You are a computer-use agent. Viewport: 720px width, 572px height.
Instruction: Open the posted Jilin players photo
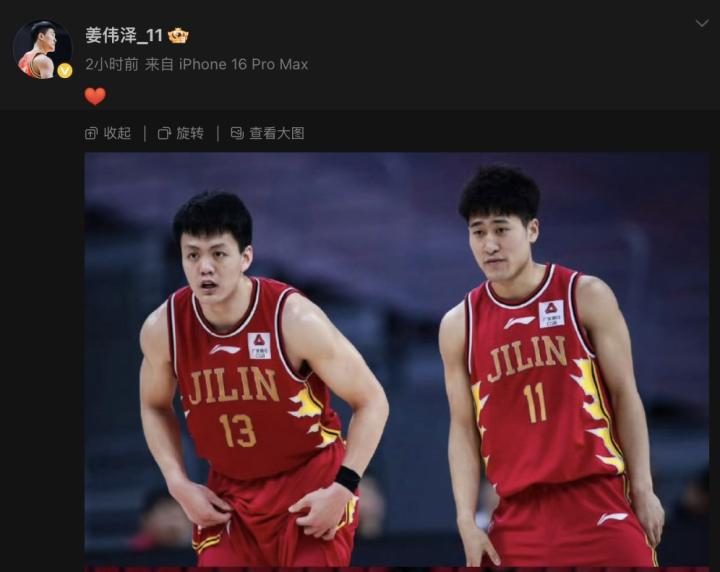(396, 360)
